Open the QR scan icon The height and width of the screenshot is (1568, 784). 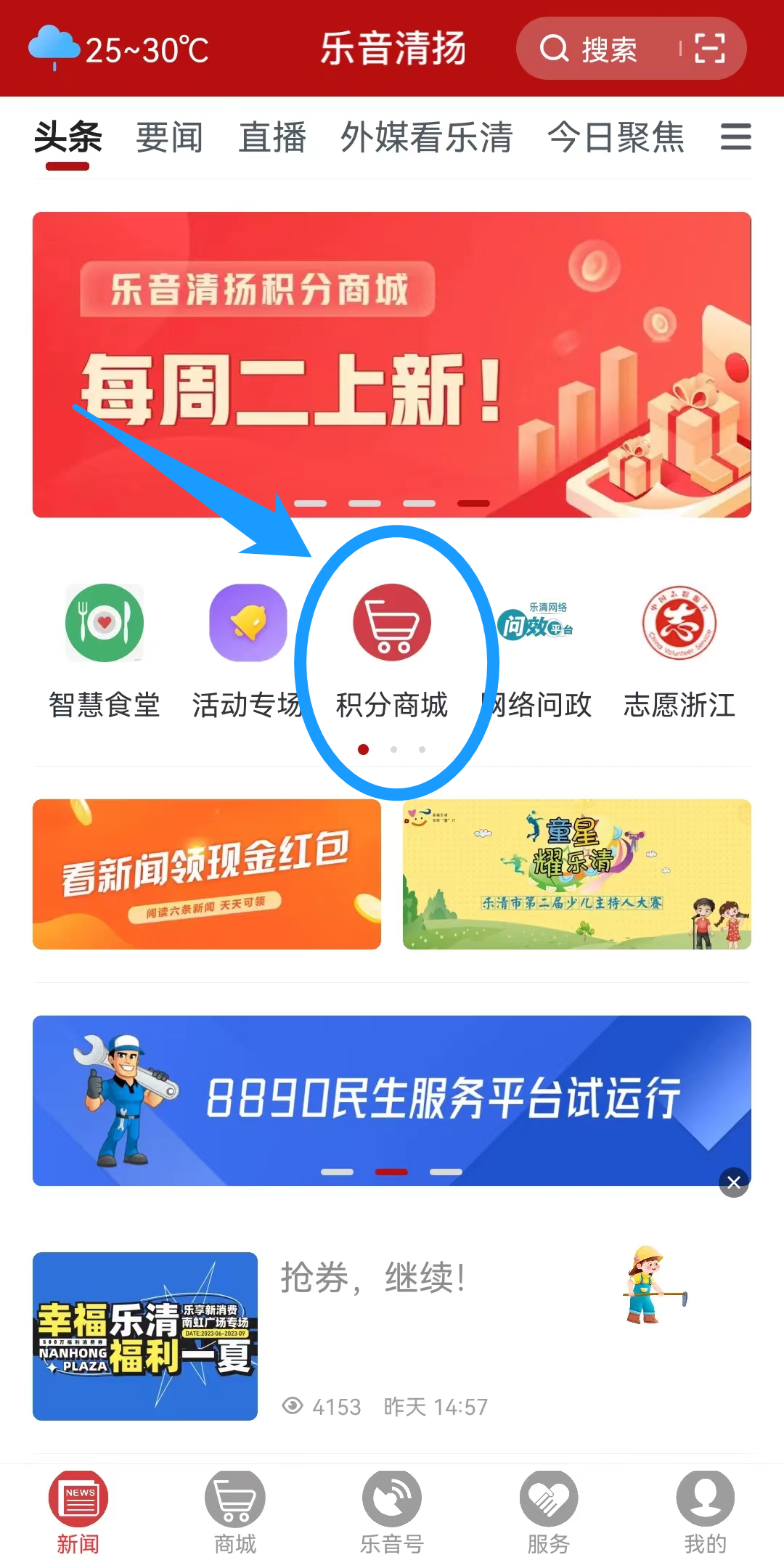[x=709, y=49]
